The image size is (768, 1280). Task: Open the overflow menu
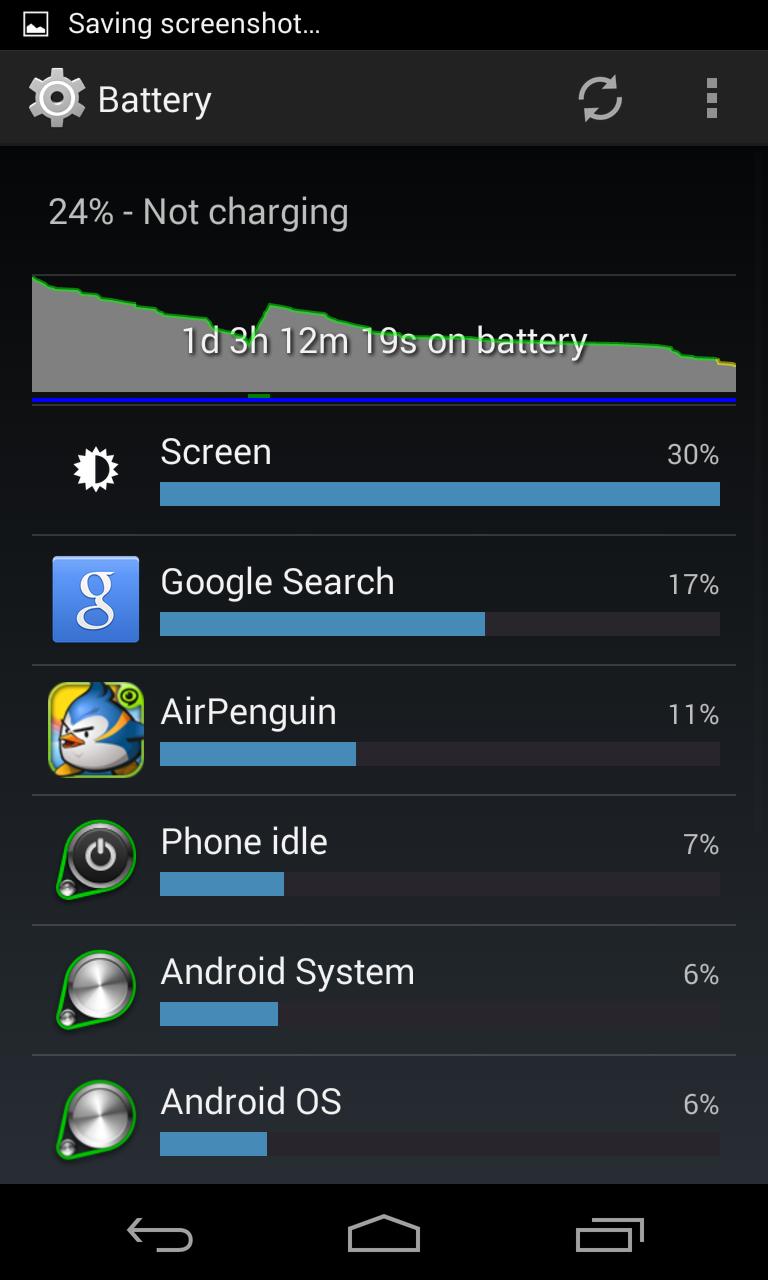coord(711,98)
